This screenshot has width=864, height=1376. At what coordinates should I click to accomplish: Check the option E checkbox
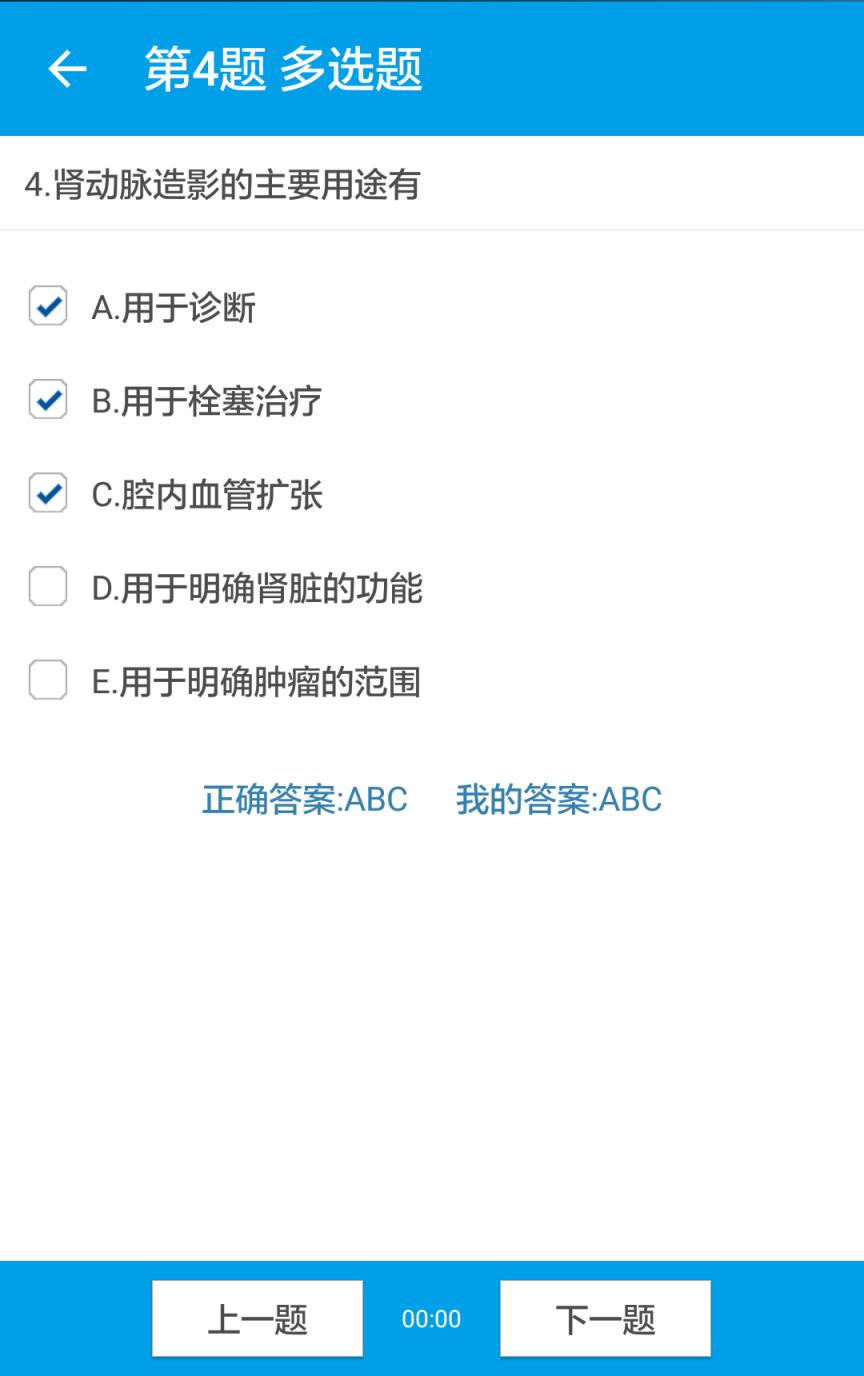tap(47, 680)
